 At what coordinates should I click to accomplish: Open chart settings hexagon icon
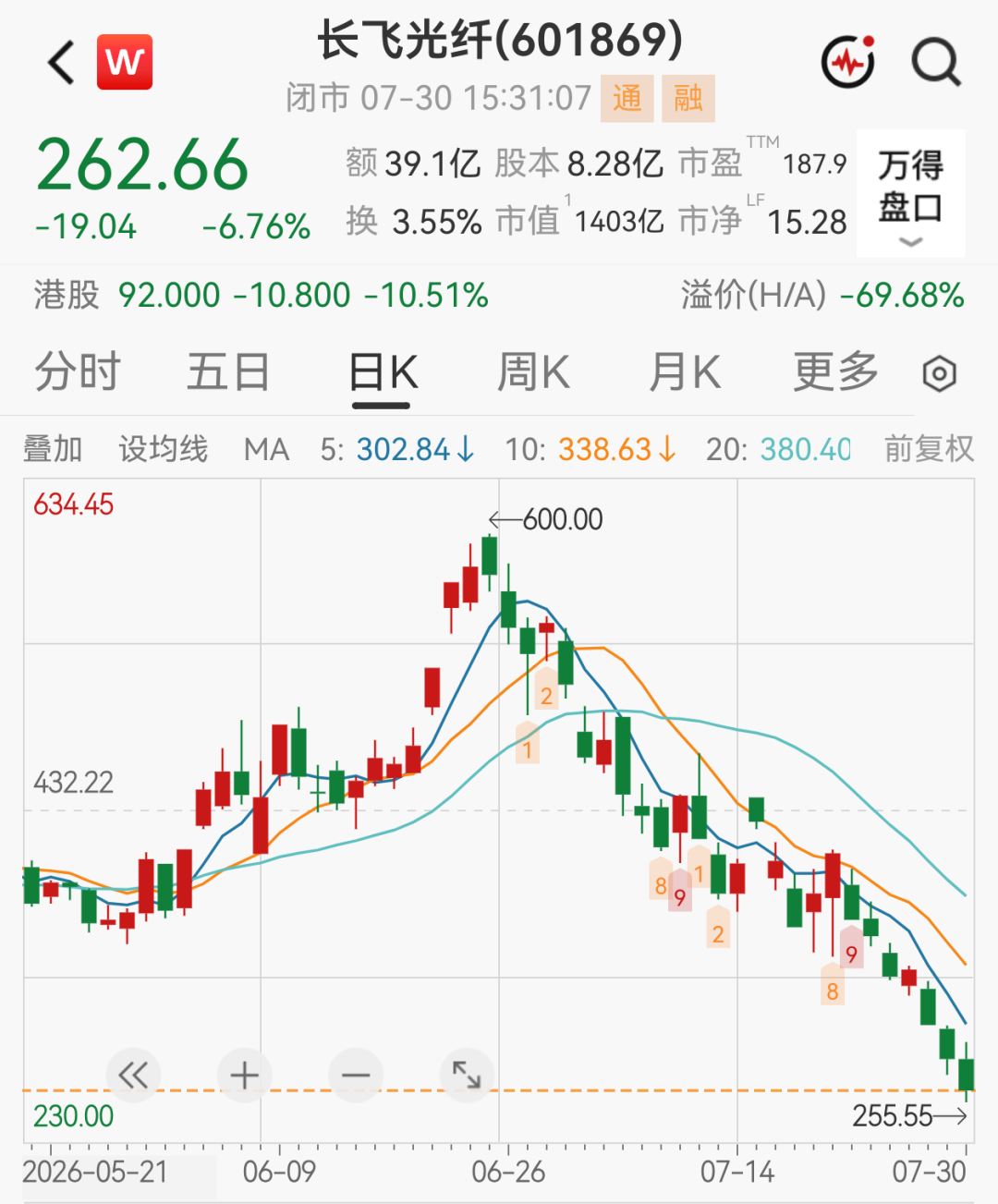[940, 374]
